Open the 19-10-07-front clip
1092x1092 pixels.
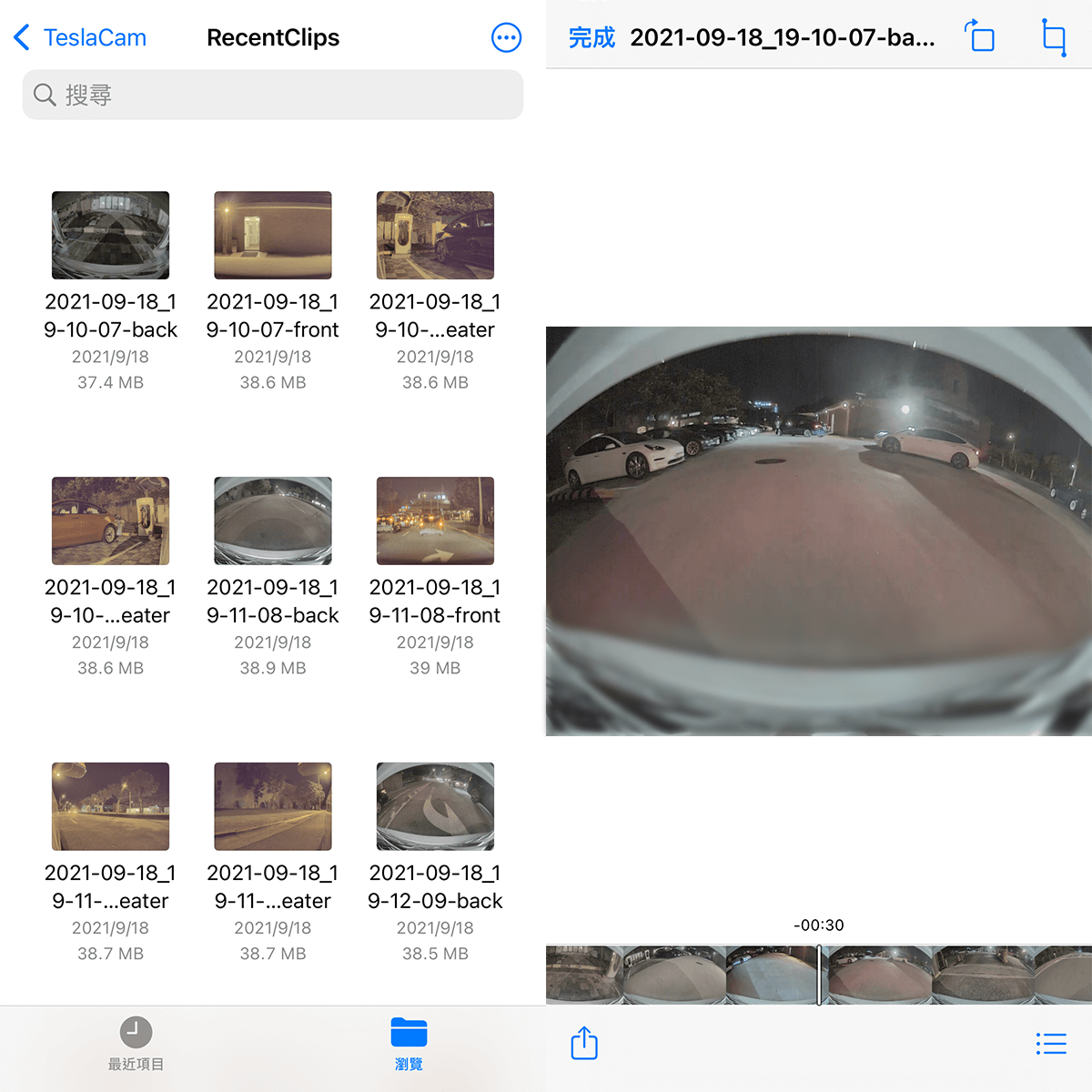273,236
